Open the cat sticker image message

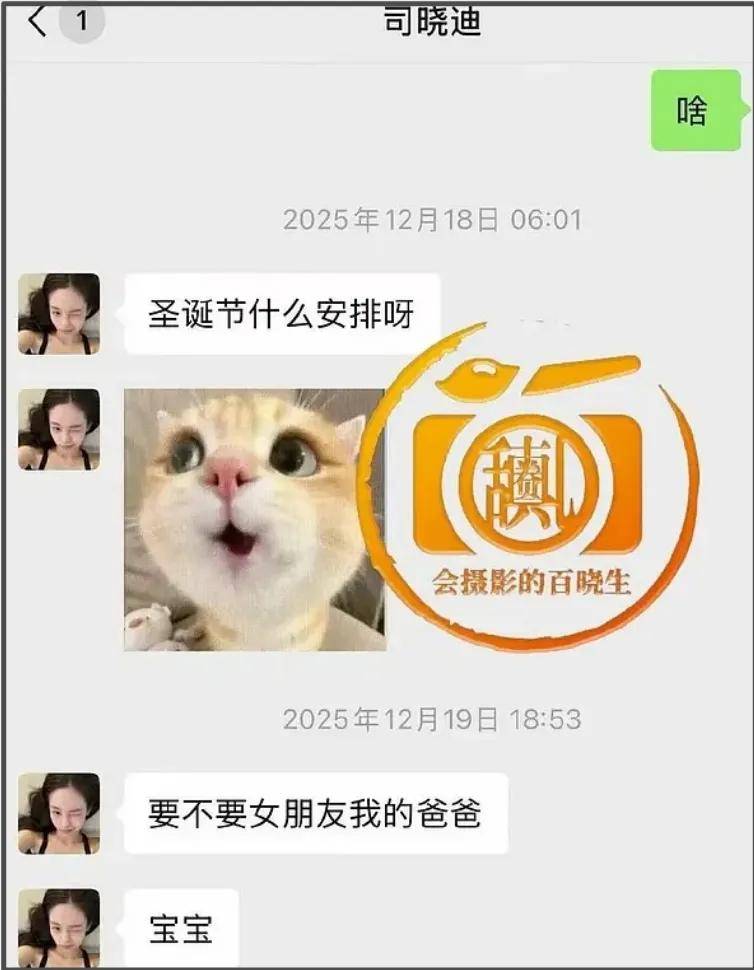(253, 520)
